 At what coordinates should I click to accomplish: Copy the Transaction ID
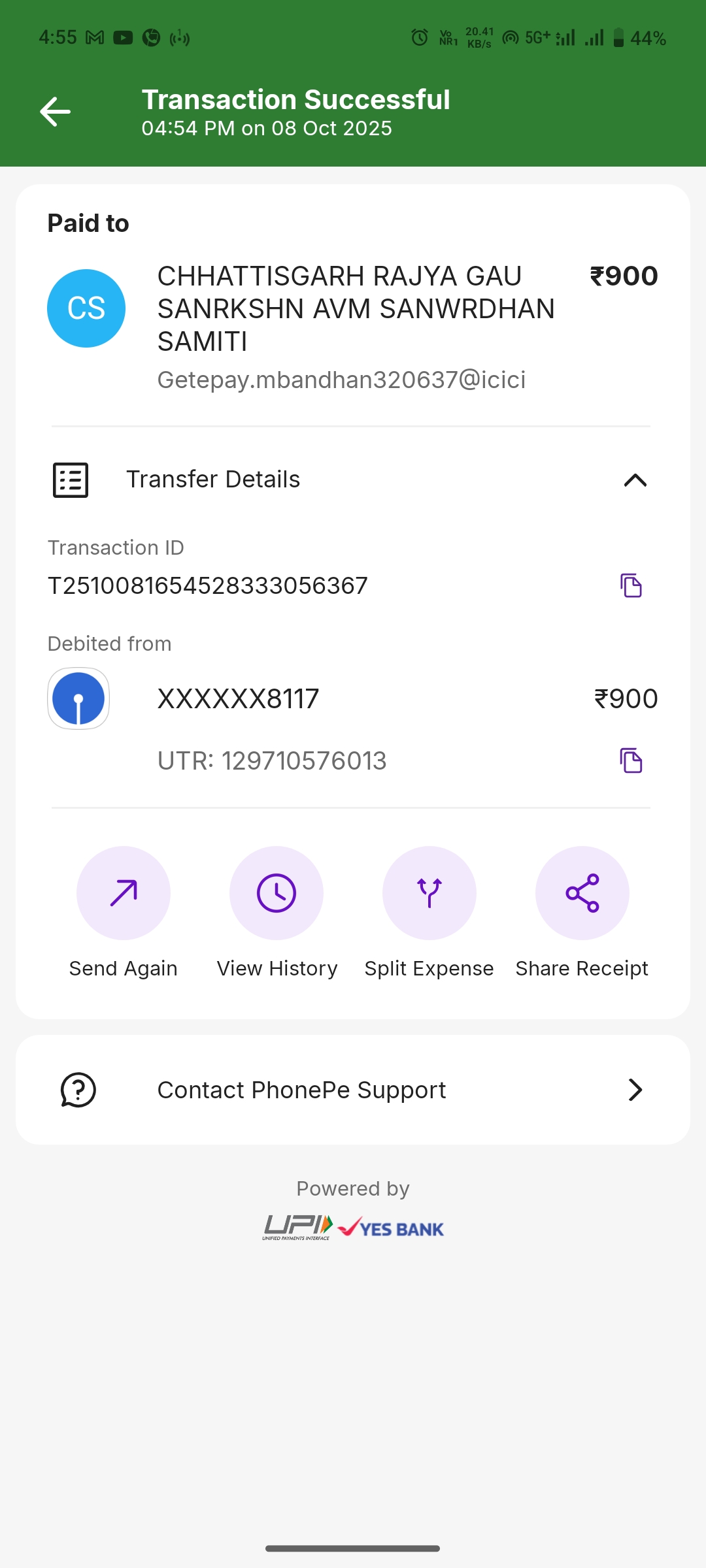pyautogui.click(x=631, y=585)
